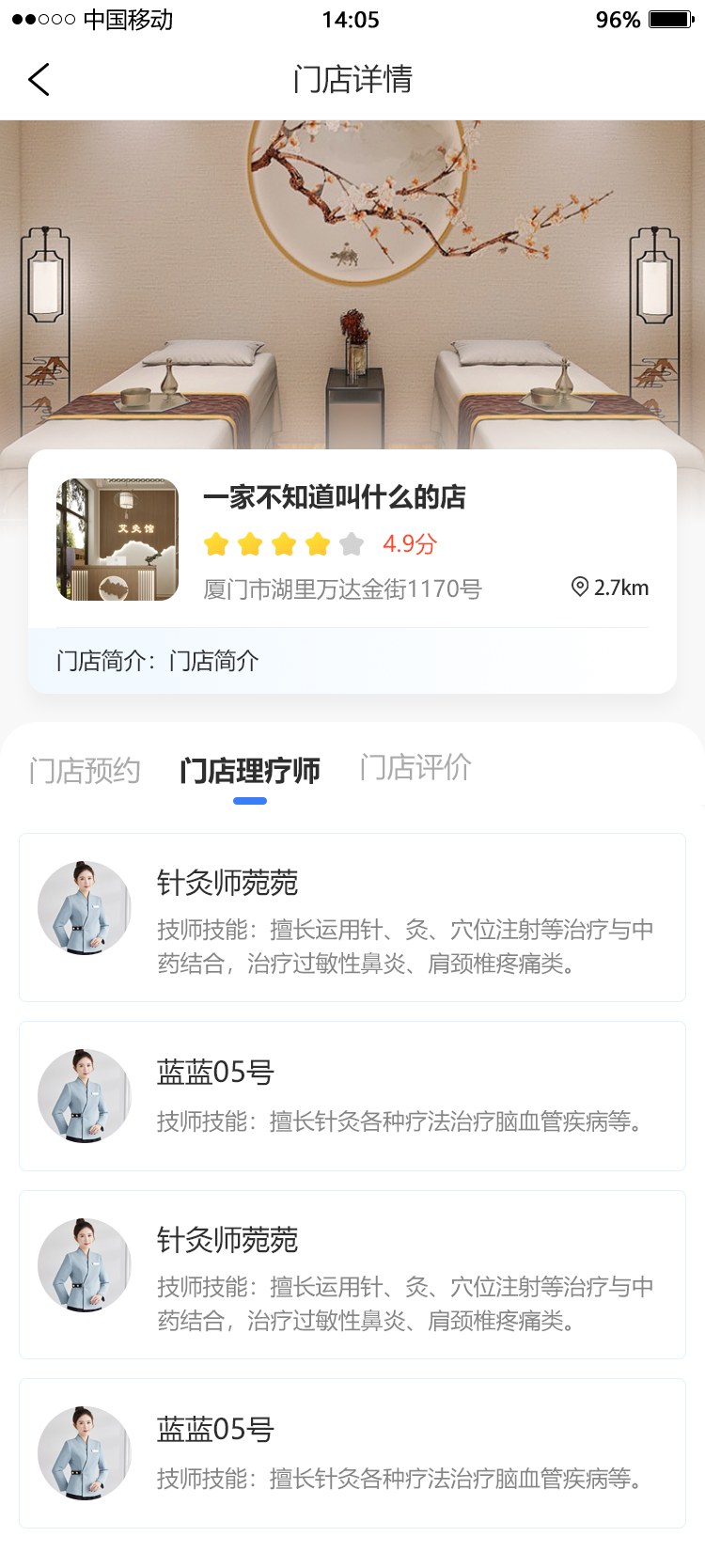The image size is (705, 1568).
Task: Switch to the 门店预约 tab
Action: [x=85, y=771]
